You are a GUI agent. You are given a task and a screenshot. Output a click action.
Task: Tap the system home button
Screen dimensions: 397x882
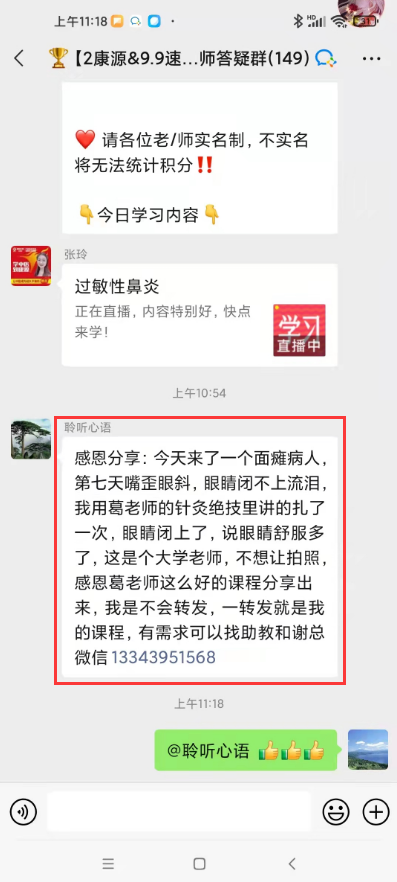pos(199,863)
